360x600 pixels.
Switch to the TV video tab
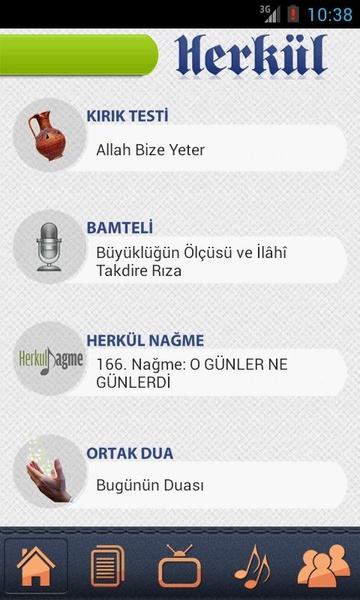(179, 566)
